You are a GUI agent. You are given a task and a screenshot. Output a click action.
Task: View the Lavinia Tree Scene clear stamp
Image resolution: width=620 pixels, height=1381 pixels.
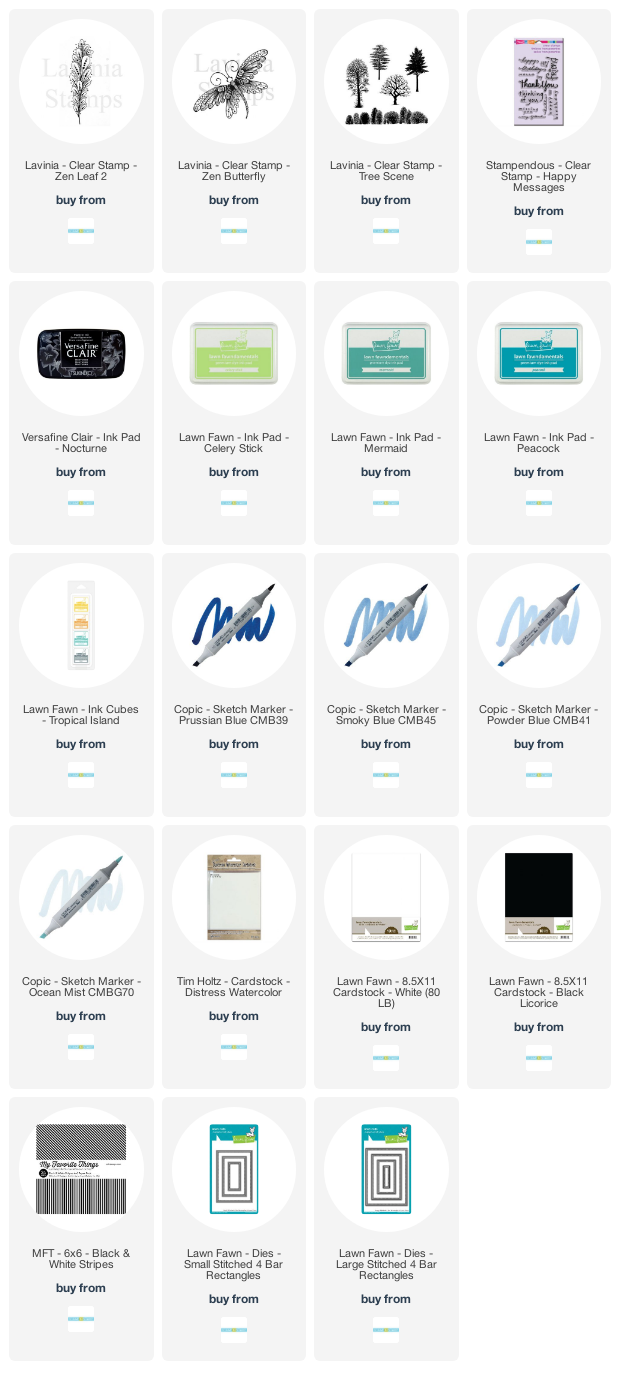[386, 141]
